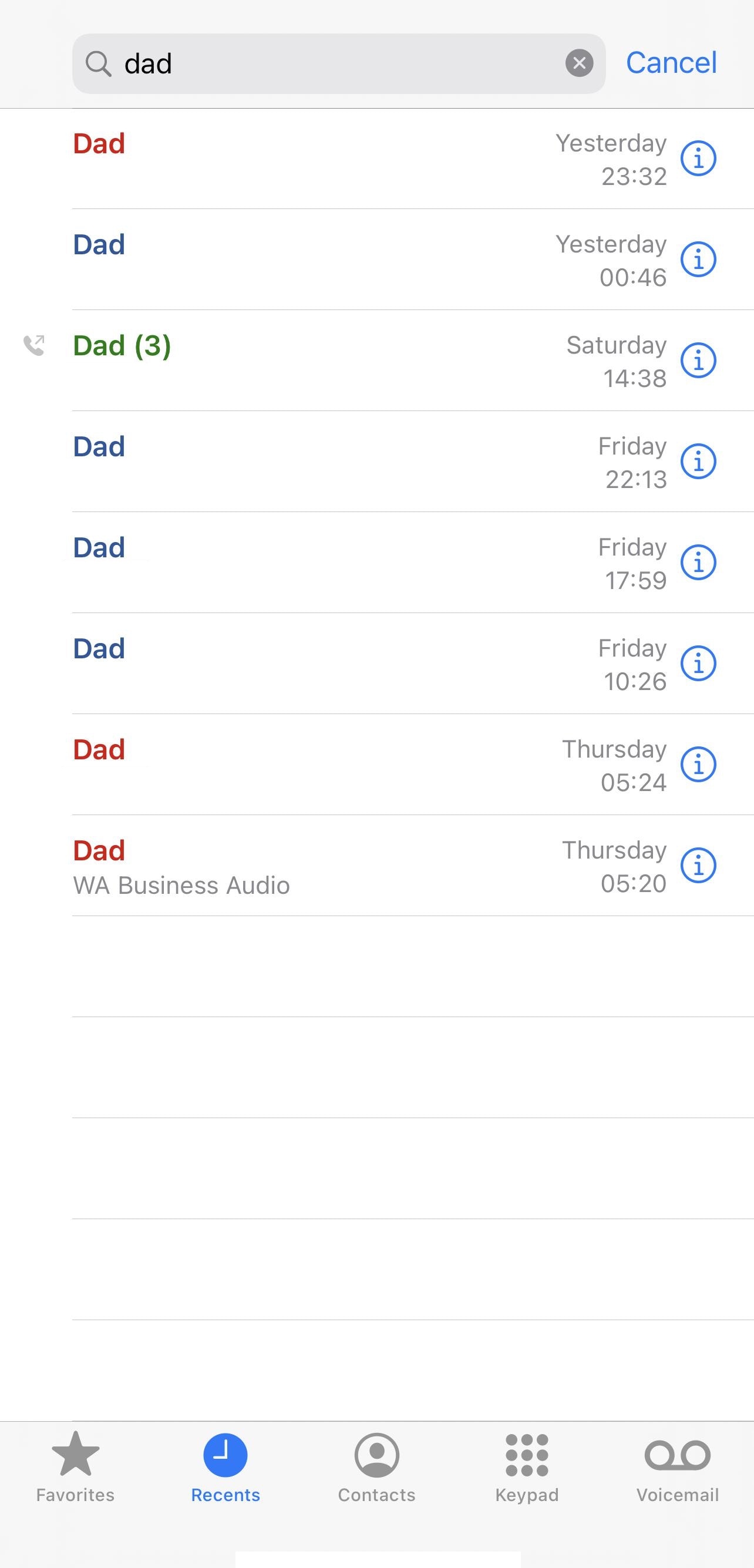Switch to the Voicemail tab
Screen dimensions: 754x1568
point(677,1468)
